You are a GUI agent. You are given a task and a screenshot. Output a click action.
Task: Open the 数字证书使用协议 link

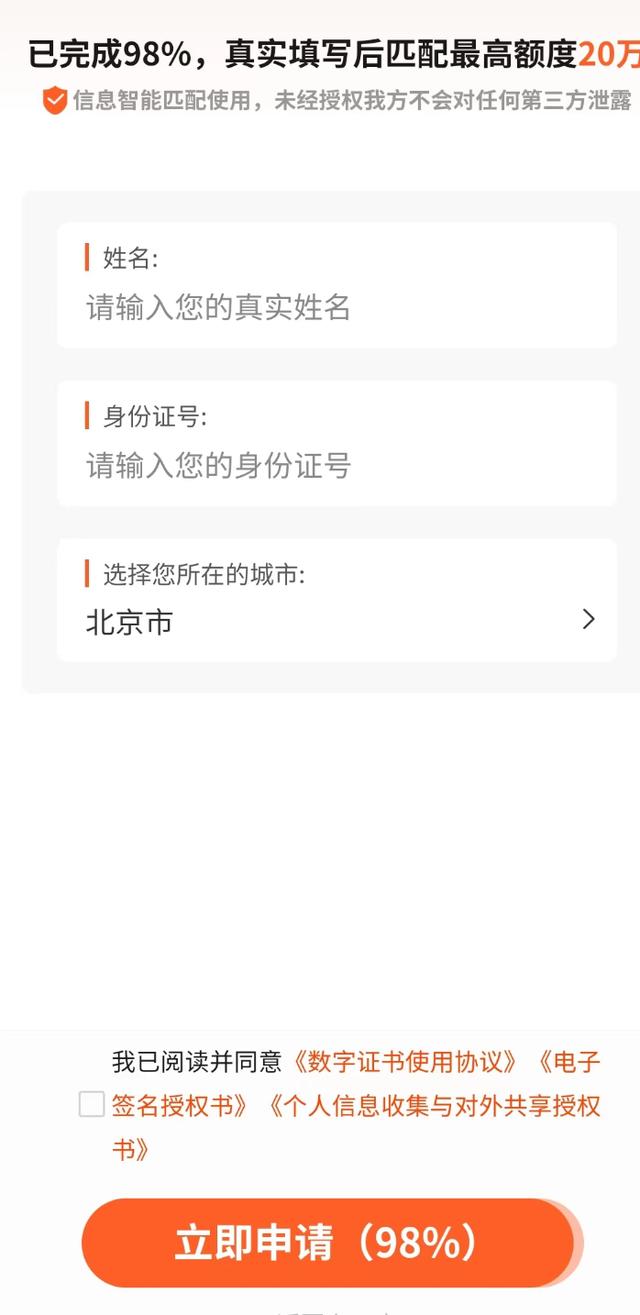point(406,1061)
